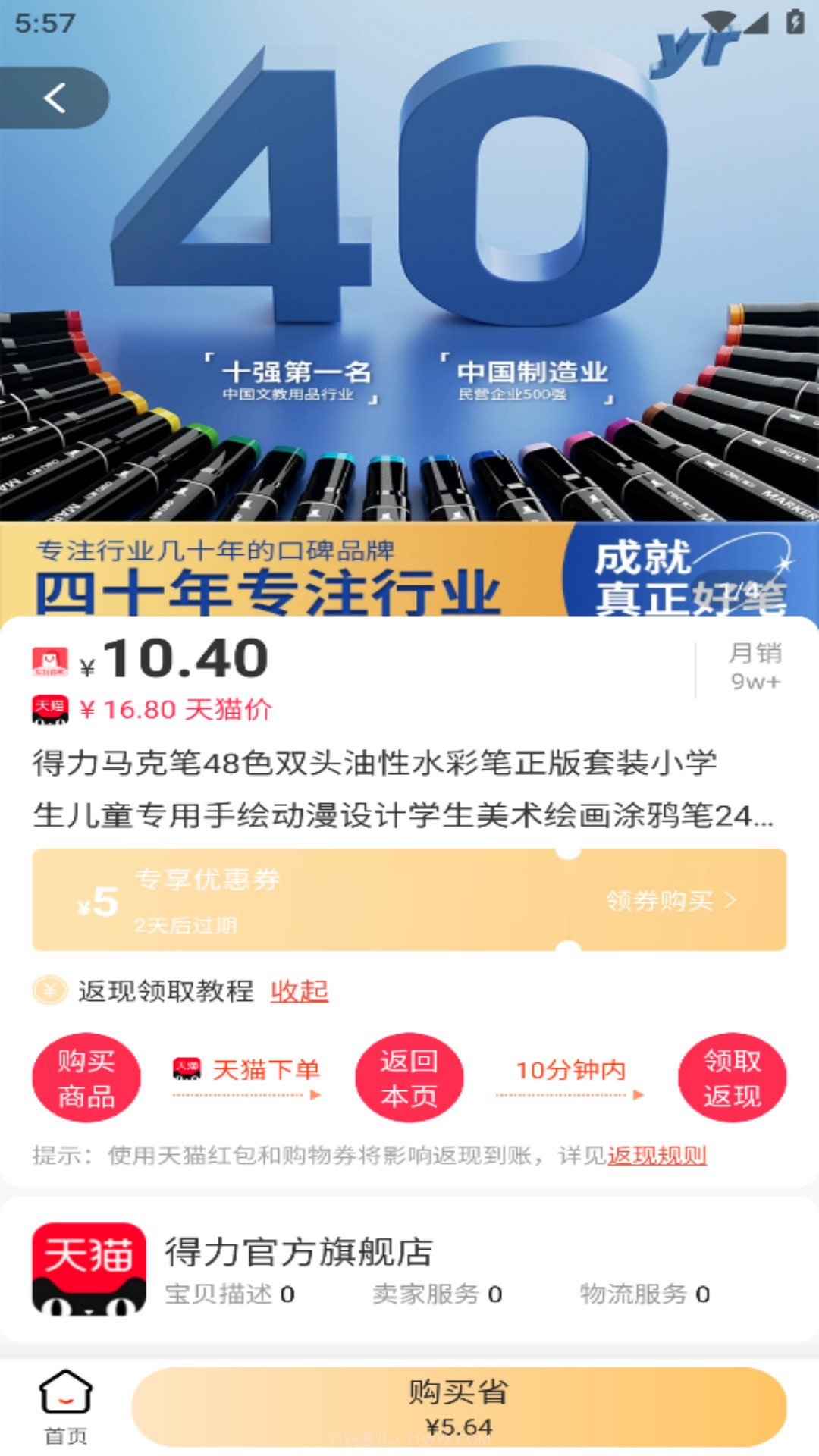Viewport: 819px width, 1456px height.
Task: Click the 得力官方旗舰店 store name
Action: tap(299, 1249)
